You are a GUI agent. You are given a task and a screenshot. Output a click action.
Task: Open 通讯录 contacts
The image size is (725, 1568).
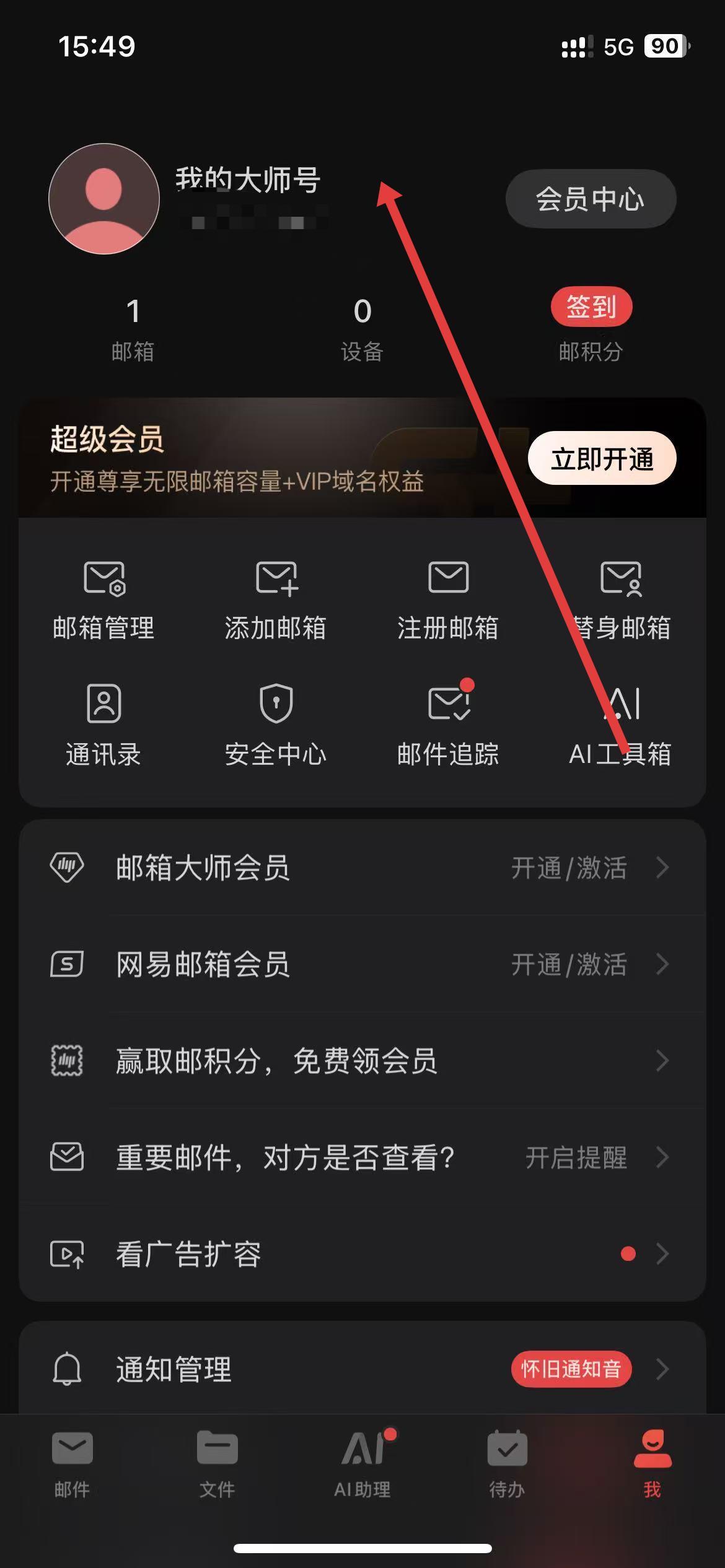103,725
